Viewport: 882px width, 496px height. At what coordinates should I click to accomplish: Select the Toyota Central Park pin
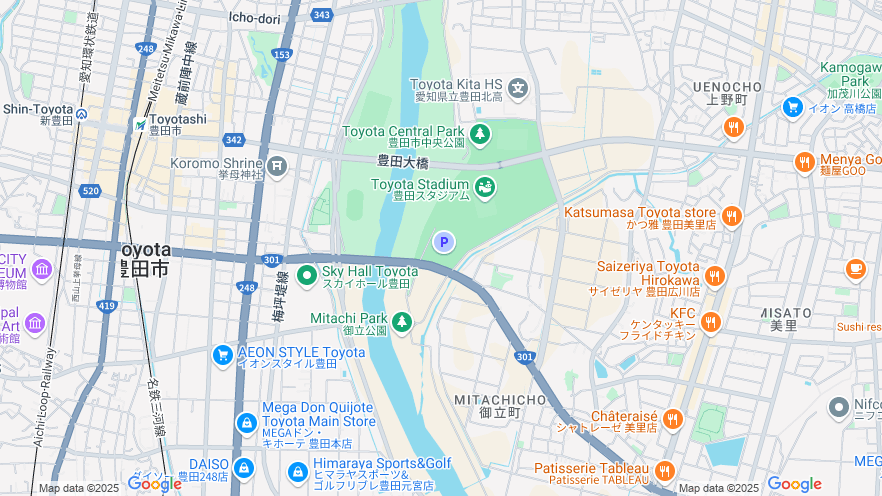481,133
